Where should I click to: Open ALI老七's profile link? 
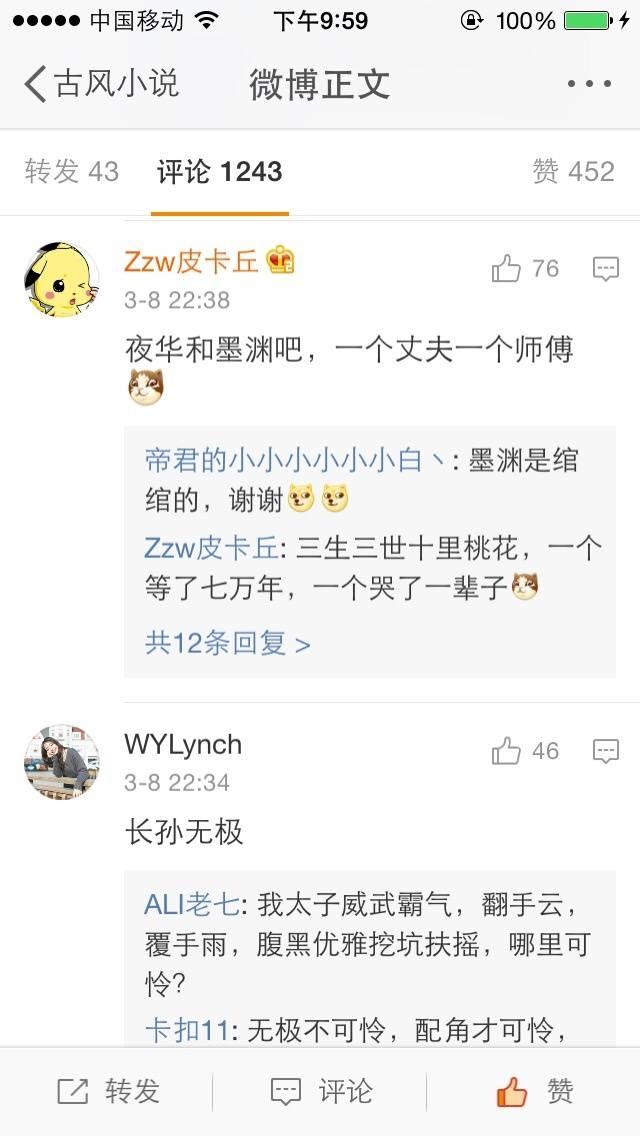tap(191, 905)
